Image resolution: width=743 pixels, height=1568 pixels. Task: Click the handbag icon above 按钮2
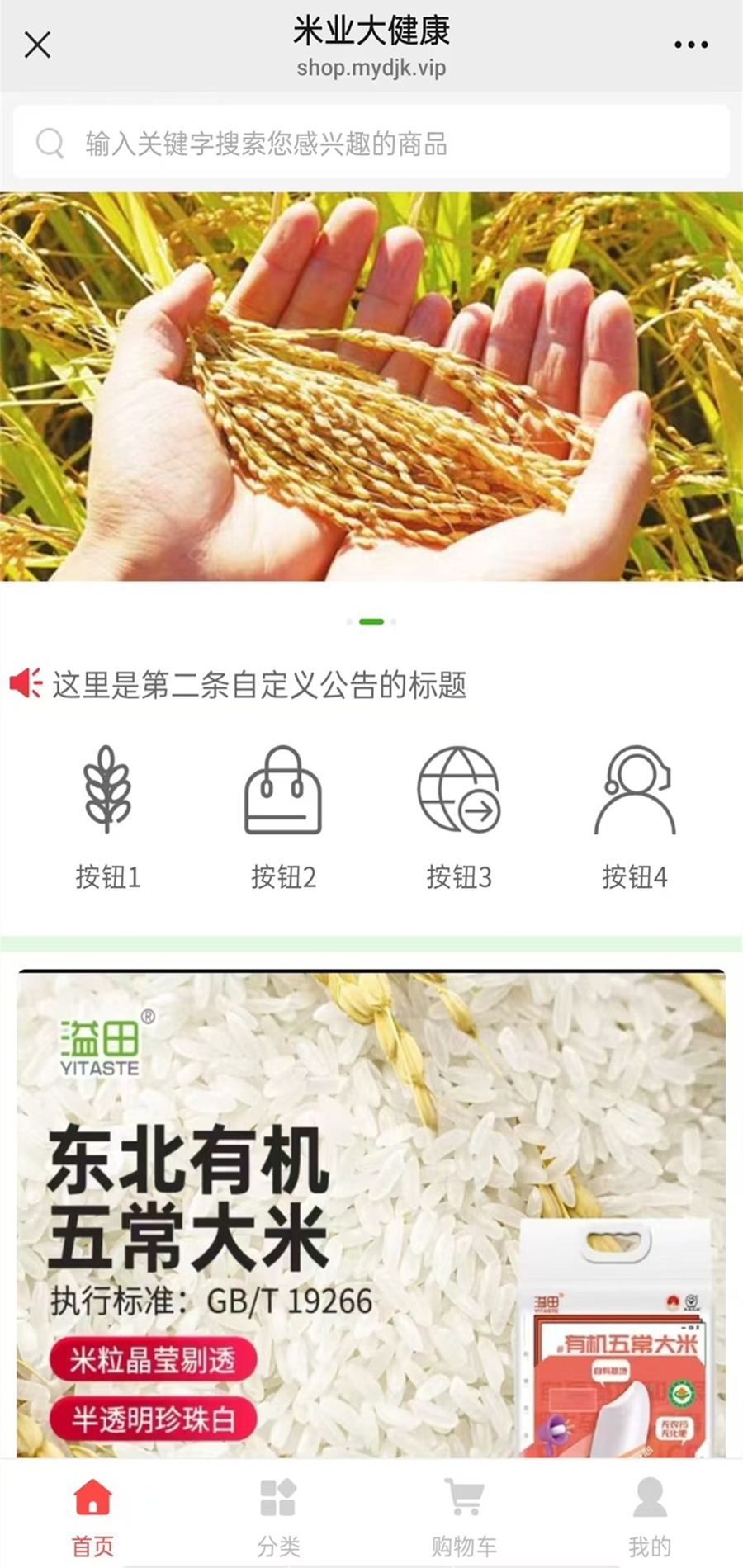285,791
